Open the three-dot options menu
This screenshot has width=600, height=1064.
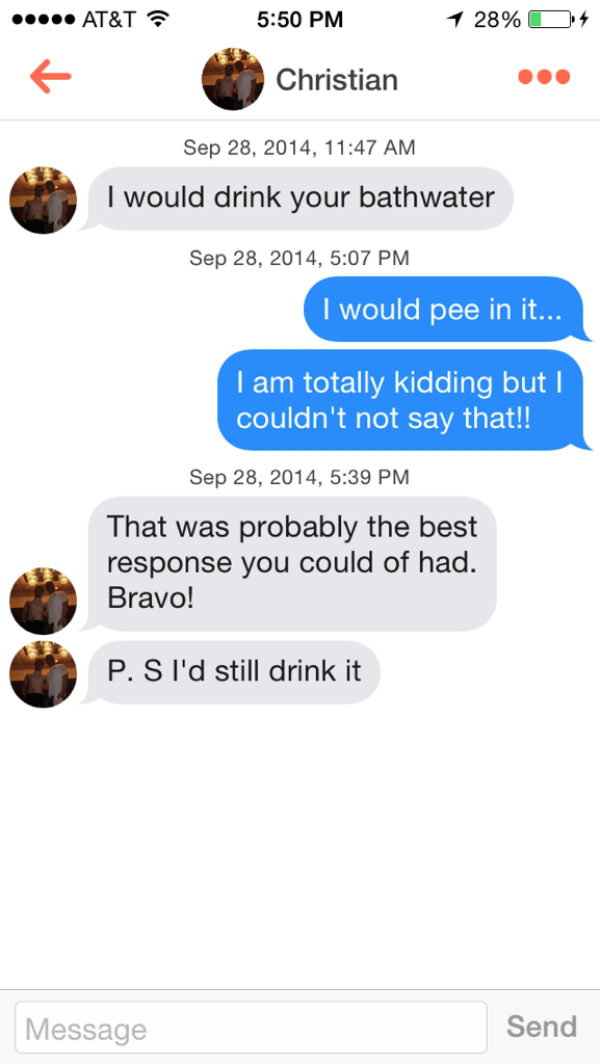click(544, 78)
